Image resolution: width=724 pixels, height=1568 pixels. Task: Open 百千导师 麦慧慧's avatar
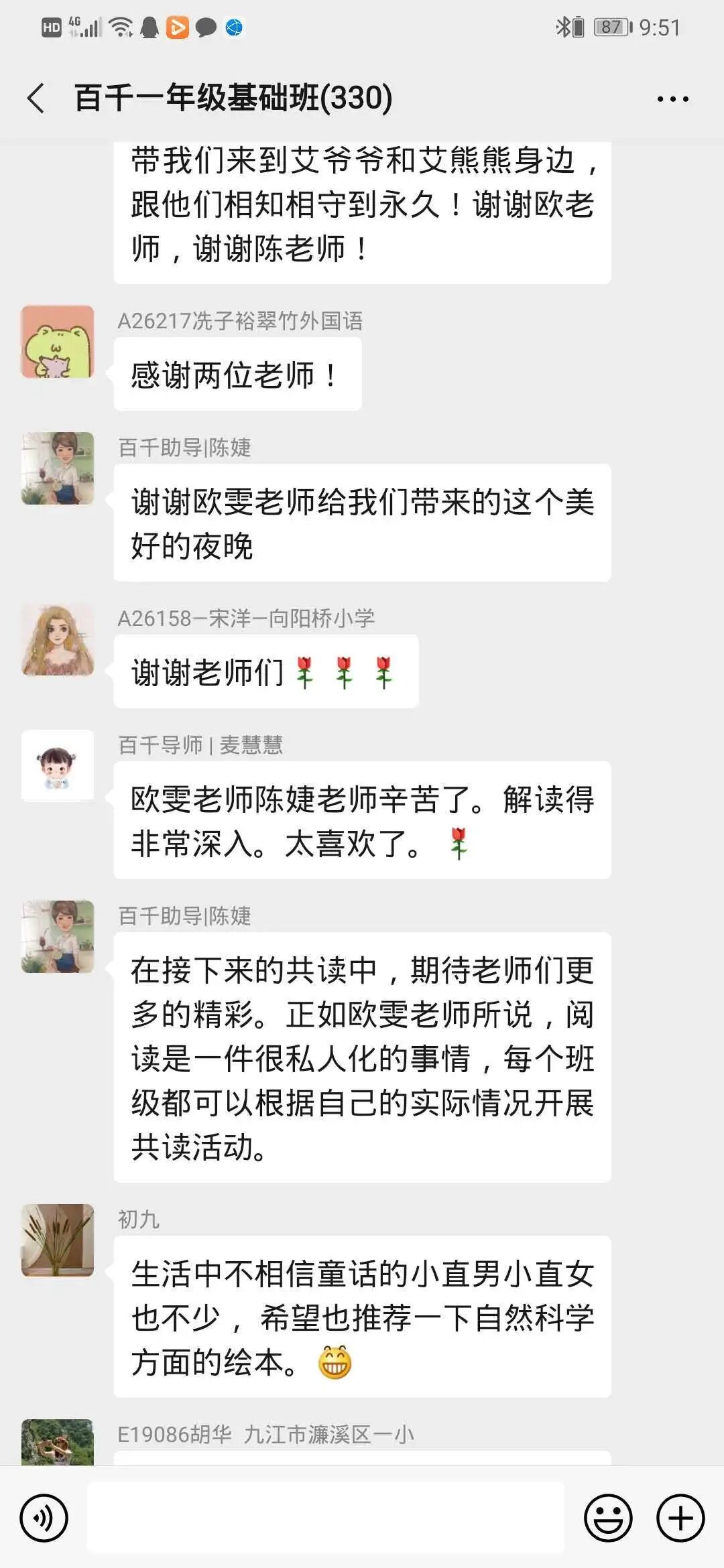58,766
